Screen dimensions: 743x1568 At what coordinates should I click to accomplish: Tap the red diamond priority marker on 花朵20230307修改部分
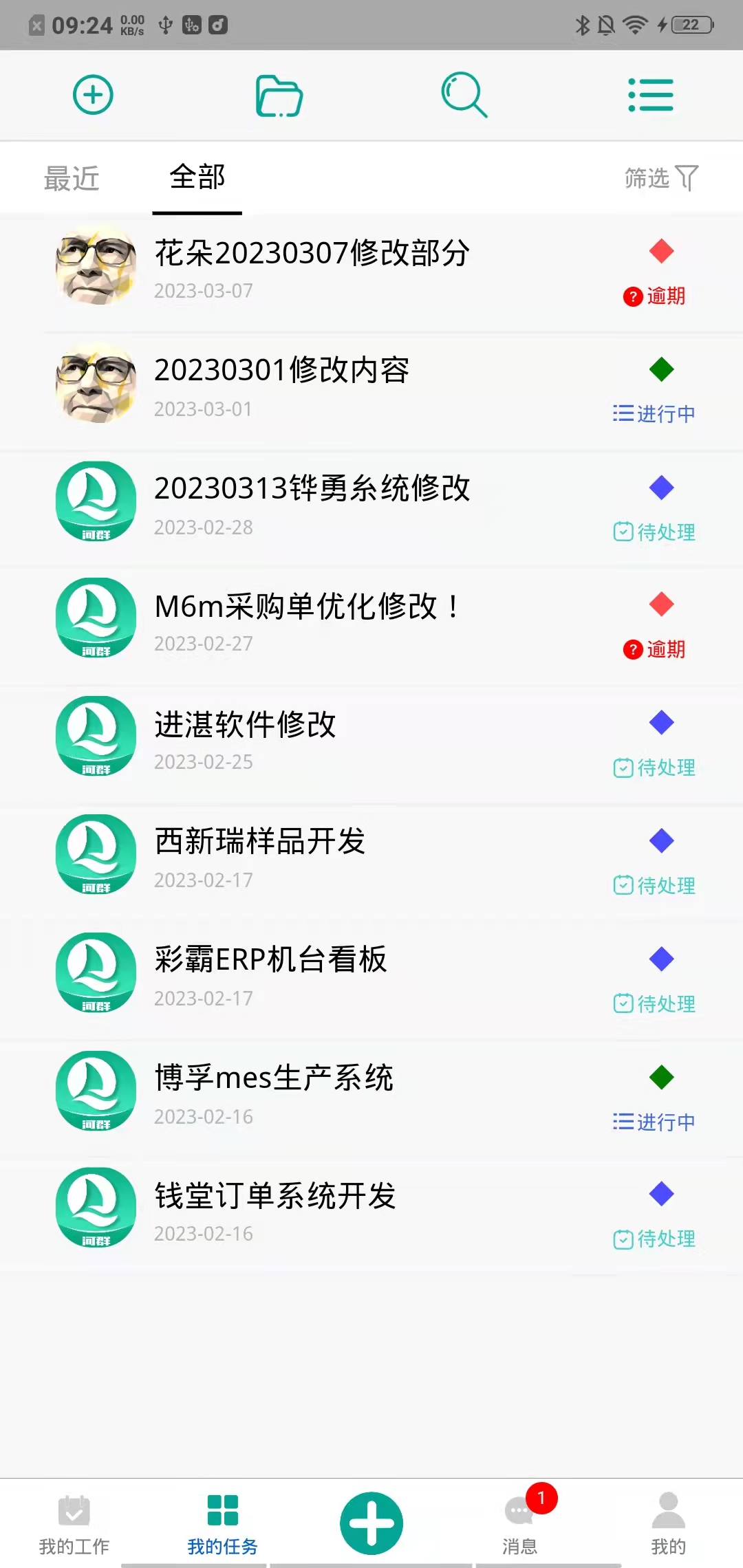660,252
